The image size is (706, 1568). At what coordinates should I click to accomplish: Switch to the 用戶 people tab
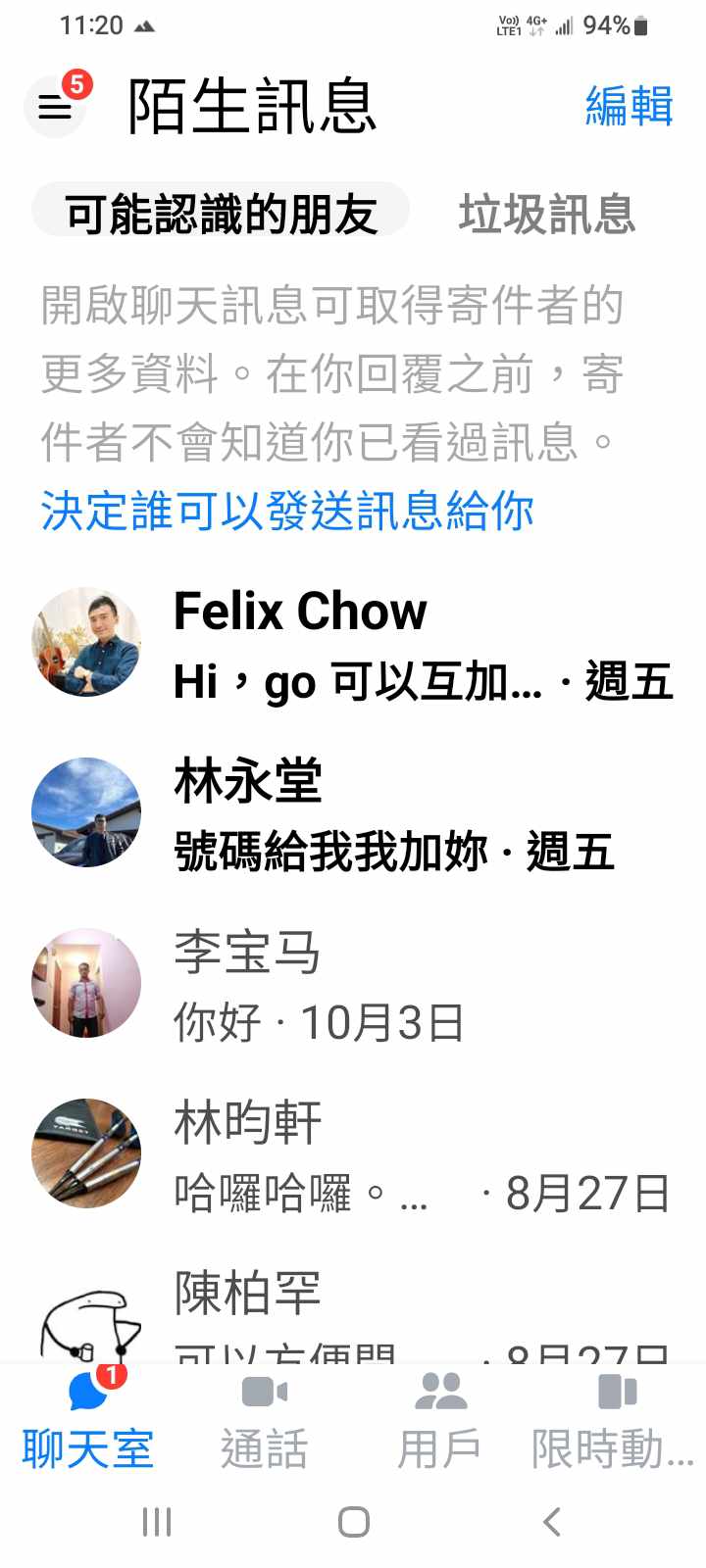coord(440,1421)
